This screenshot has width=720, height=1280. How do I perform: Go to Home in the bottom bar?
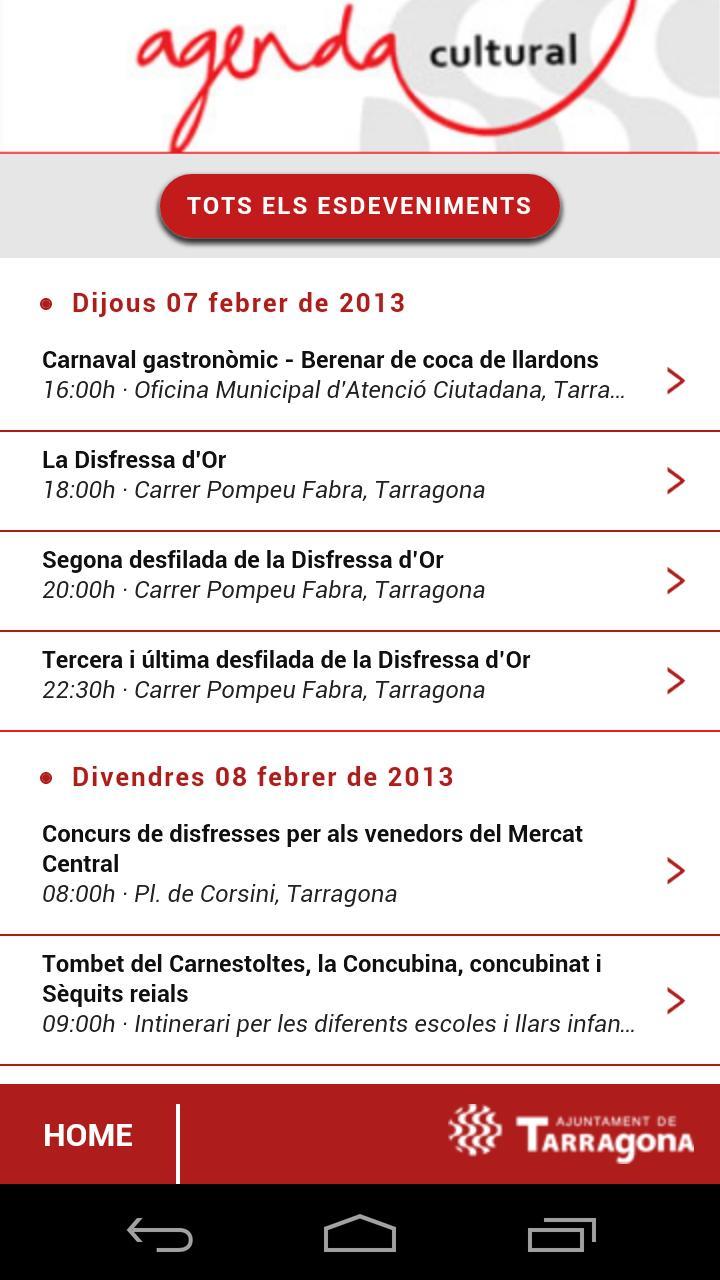coord(88,1135)
